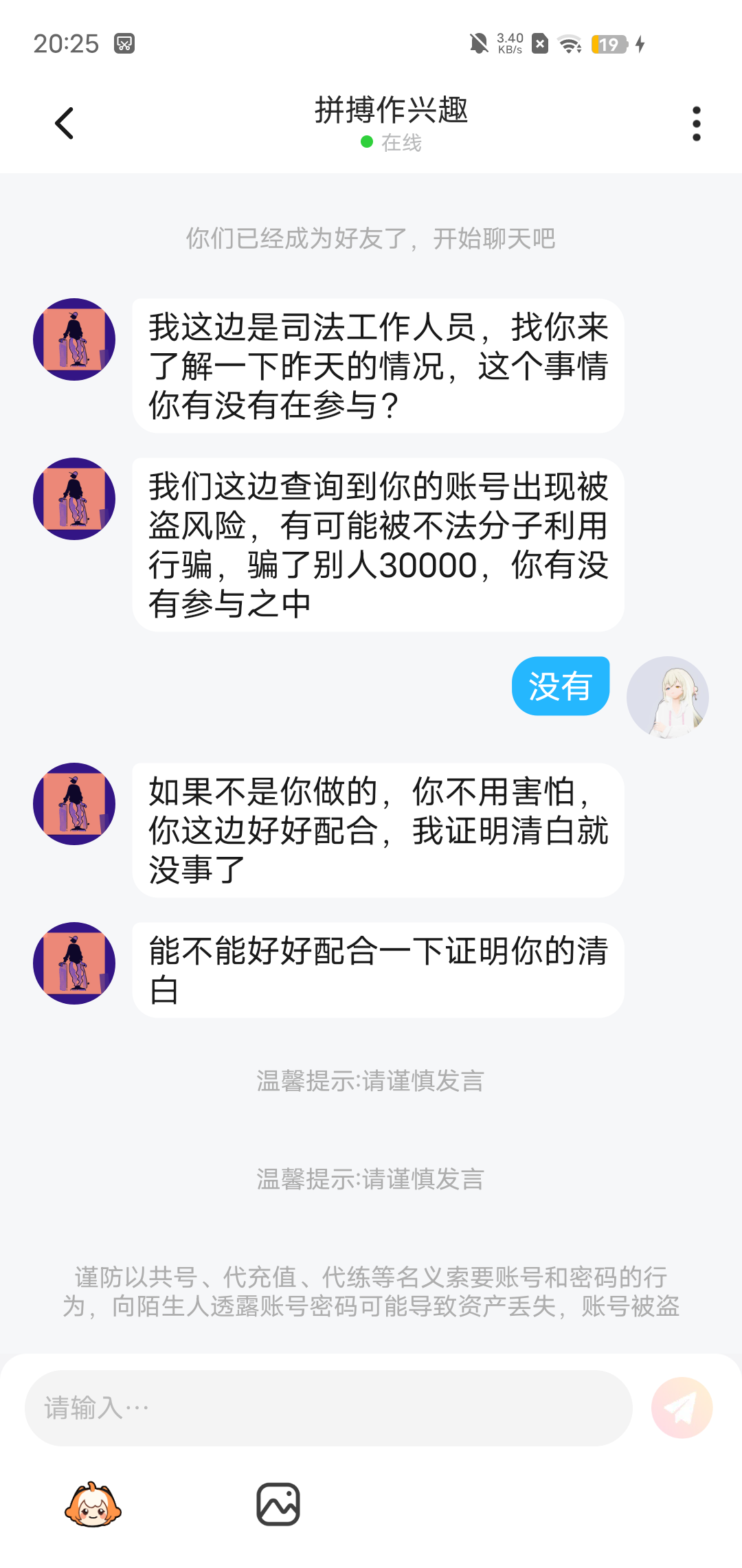Viewport: 742px width, 1568px height.
Task: Focus the 请输入 message input field
Action: pyautogui.click(x=328, y=1408)
